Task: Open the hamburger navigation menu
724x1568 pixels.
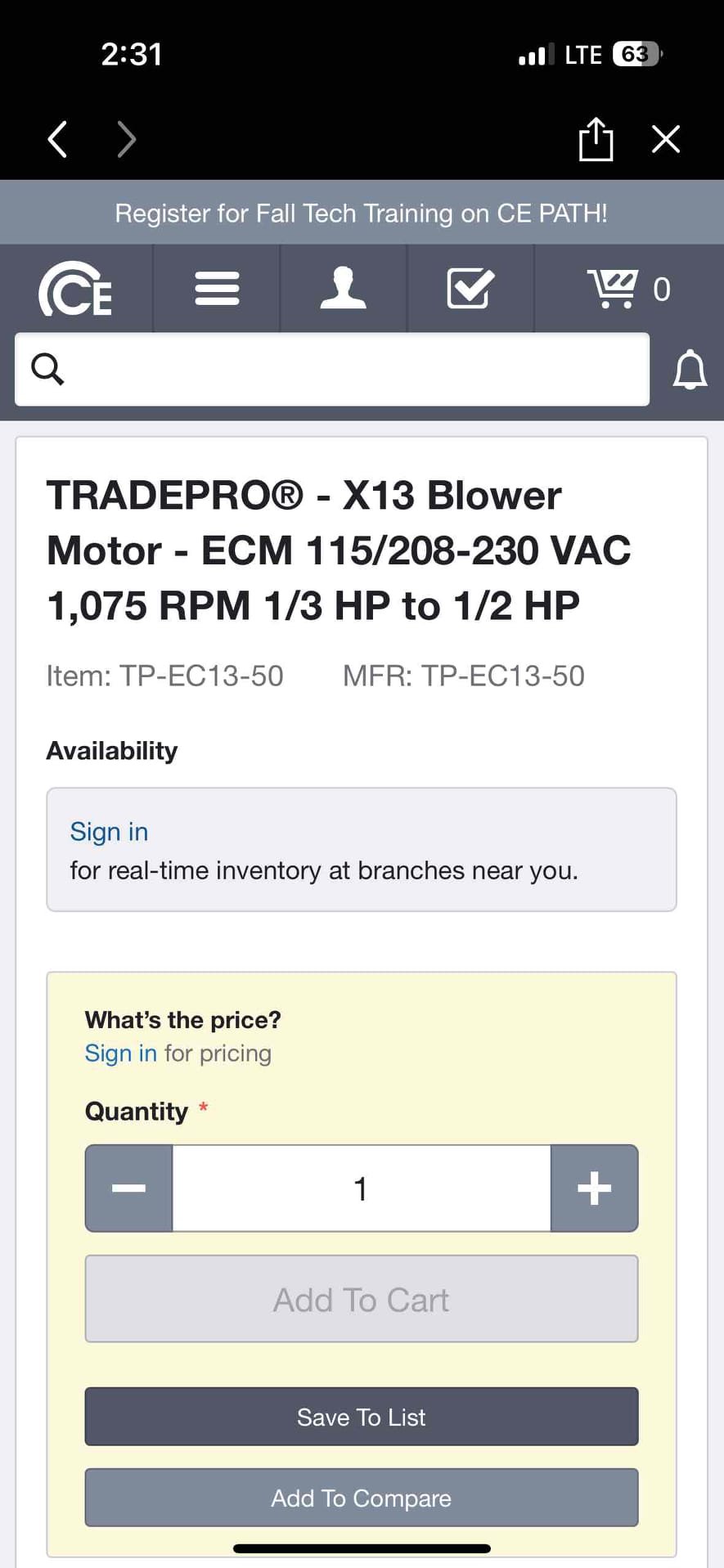Action: point(216,289)
